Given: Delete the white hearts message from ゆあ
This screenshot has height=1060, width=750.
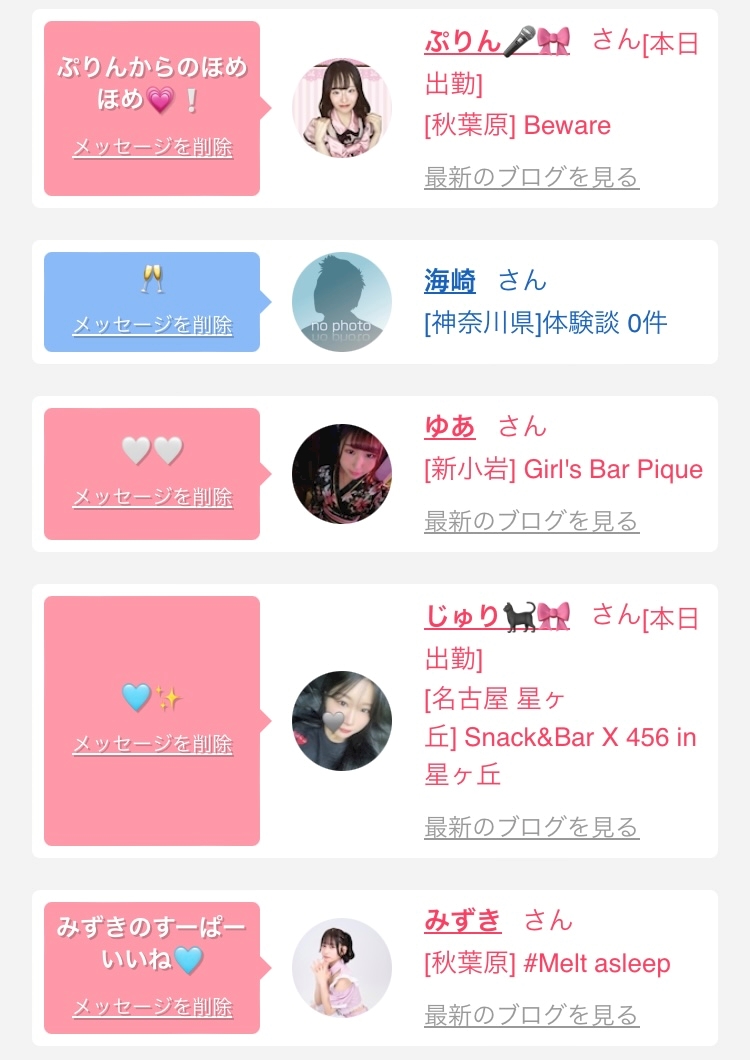Looking at the screenshot, I should pos(152,497).
